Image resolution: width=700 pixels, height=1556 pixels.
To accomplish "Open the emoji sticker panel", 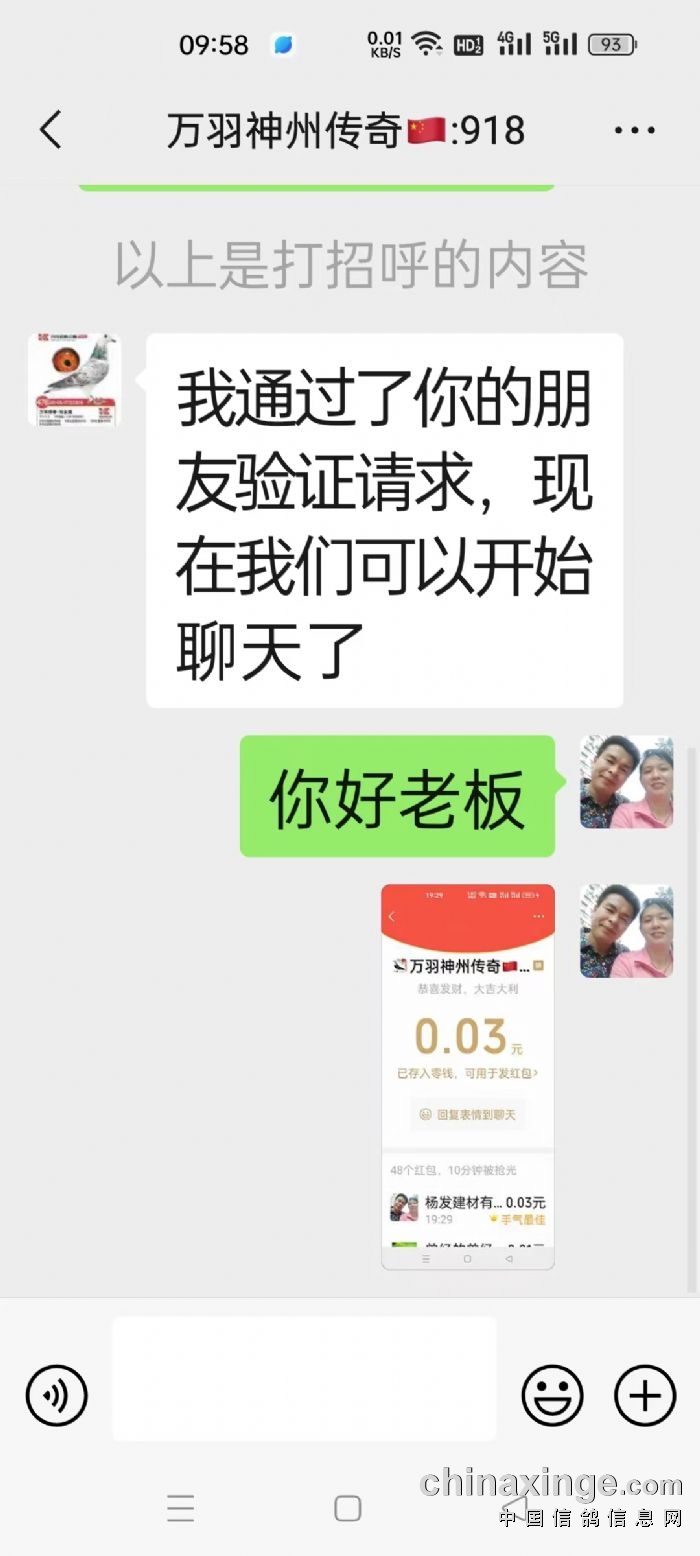I will coord(552,1395).
